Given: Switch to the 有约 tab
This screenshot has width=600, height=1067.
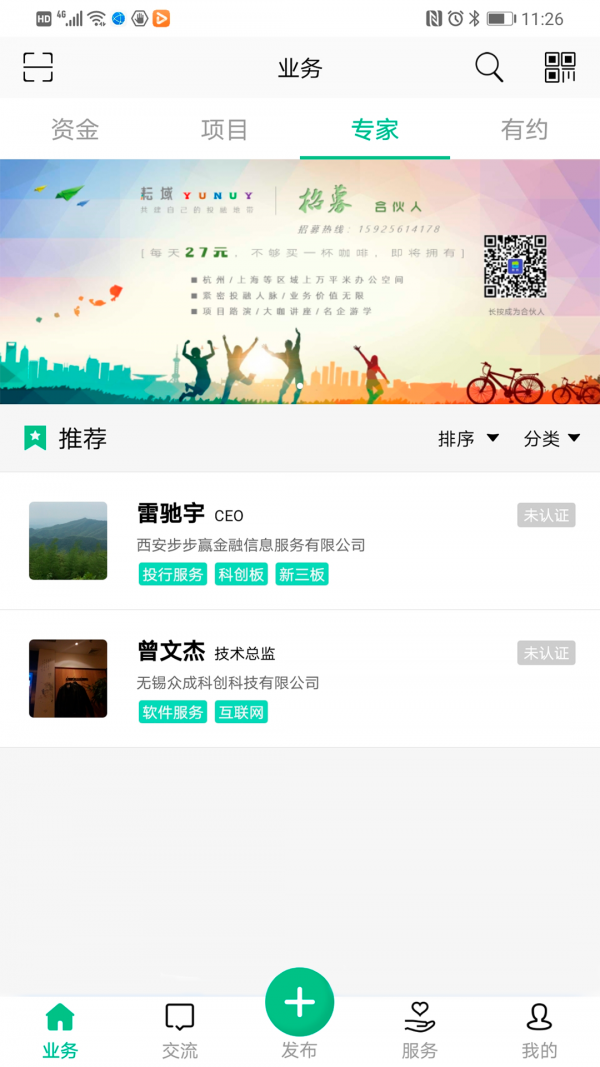Looking at the screenshot, I should click(x=524, y=129).
